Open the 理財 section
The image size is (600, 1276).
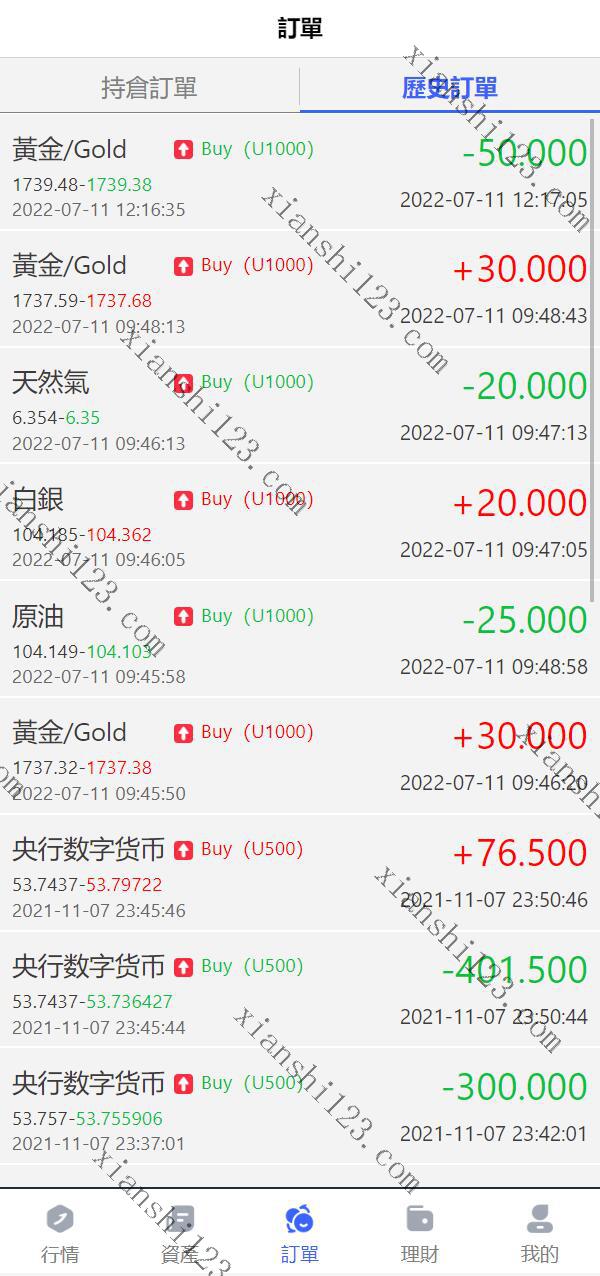[x=420, y=1233]
